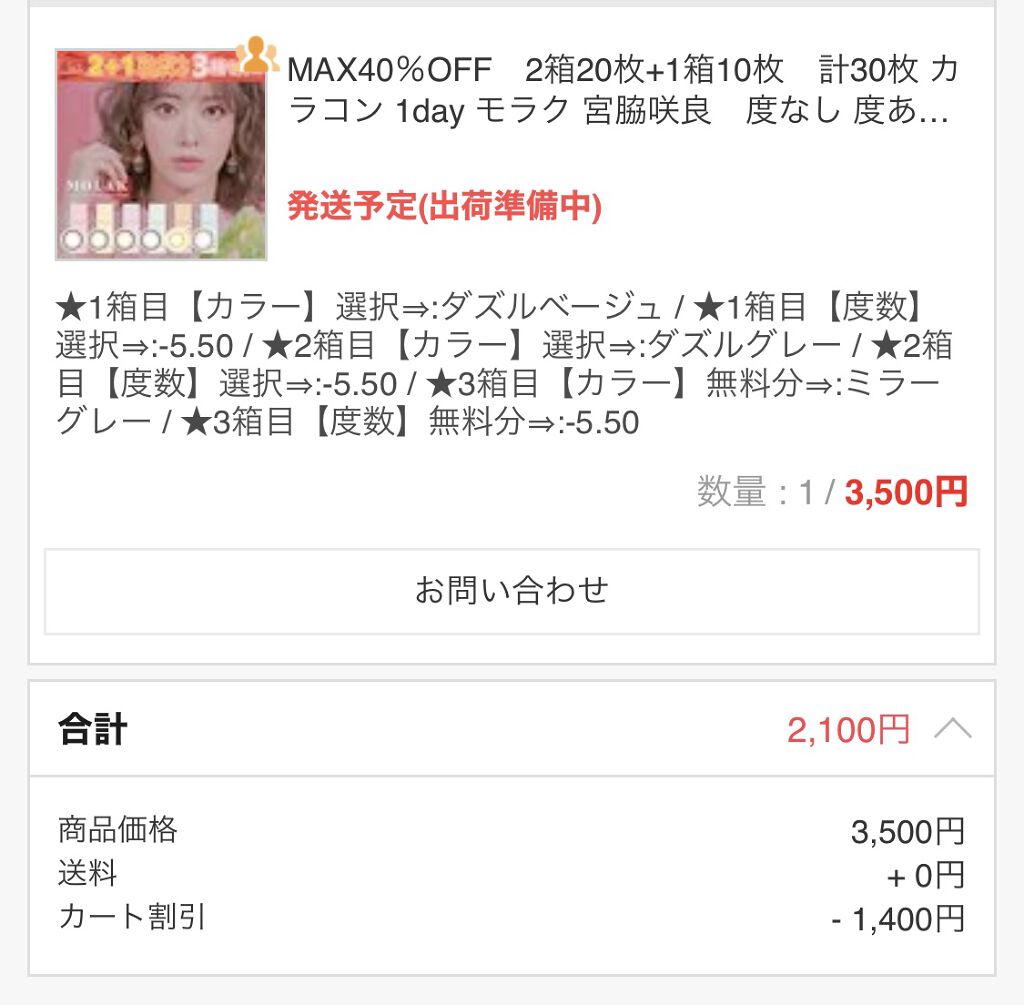
Task: Collapse the 合計 total breakdown chevron
Action: tap(952, 730)
